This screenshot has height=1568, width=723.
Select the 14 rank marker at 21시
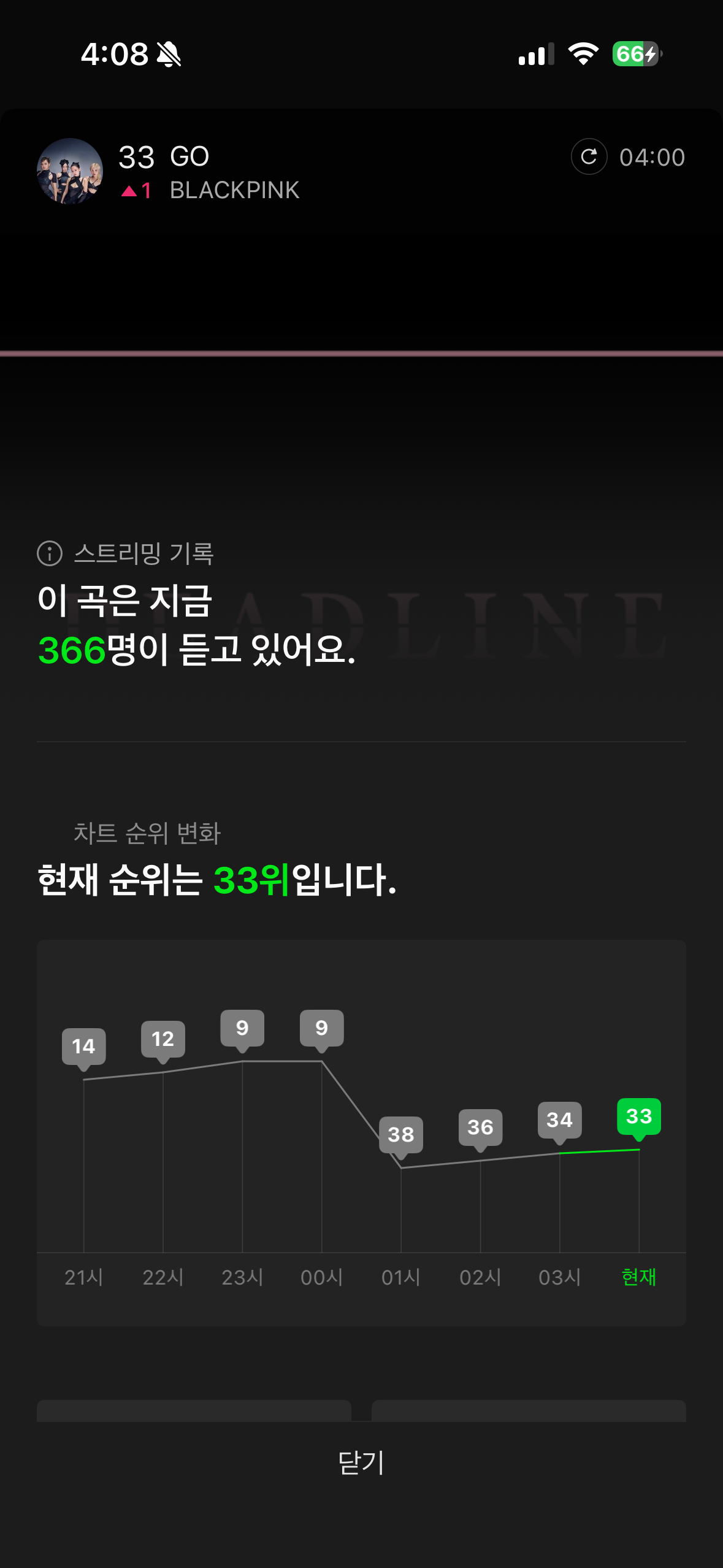click(x=84, y=1047)
